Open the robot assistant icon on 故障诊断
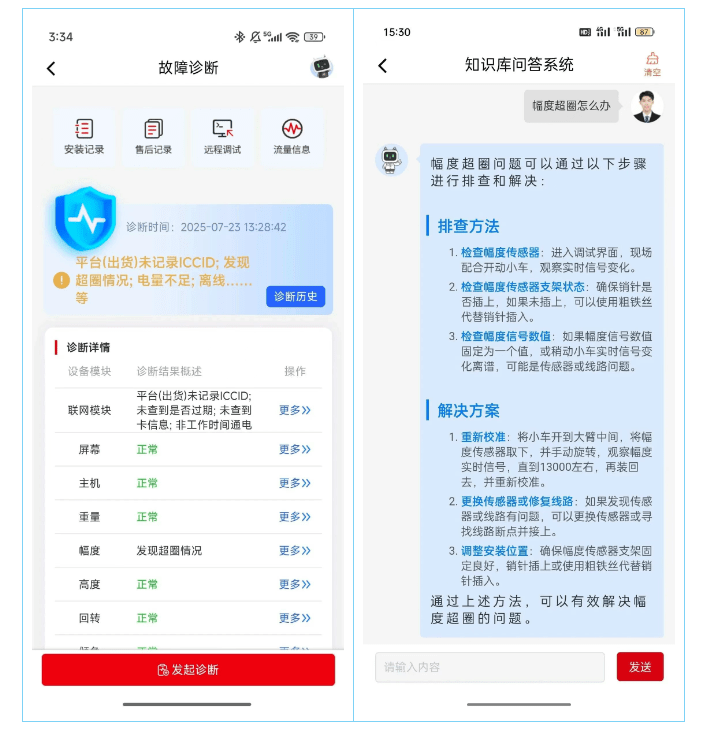Viewport: 708px width, 738px height. 322,68
